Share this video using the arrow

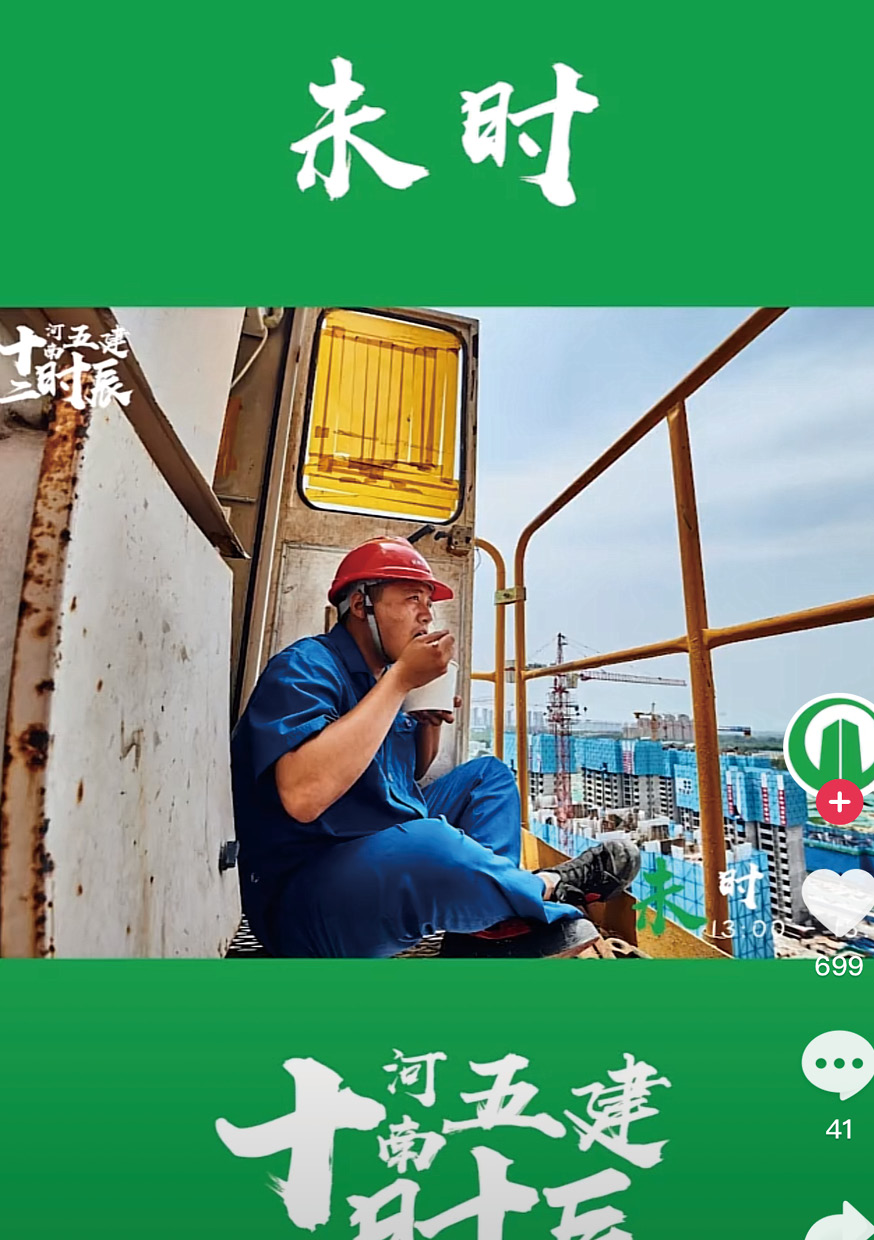coord(841,1222)
